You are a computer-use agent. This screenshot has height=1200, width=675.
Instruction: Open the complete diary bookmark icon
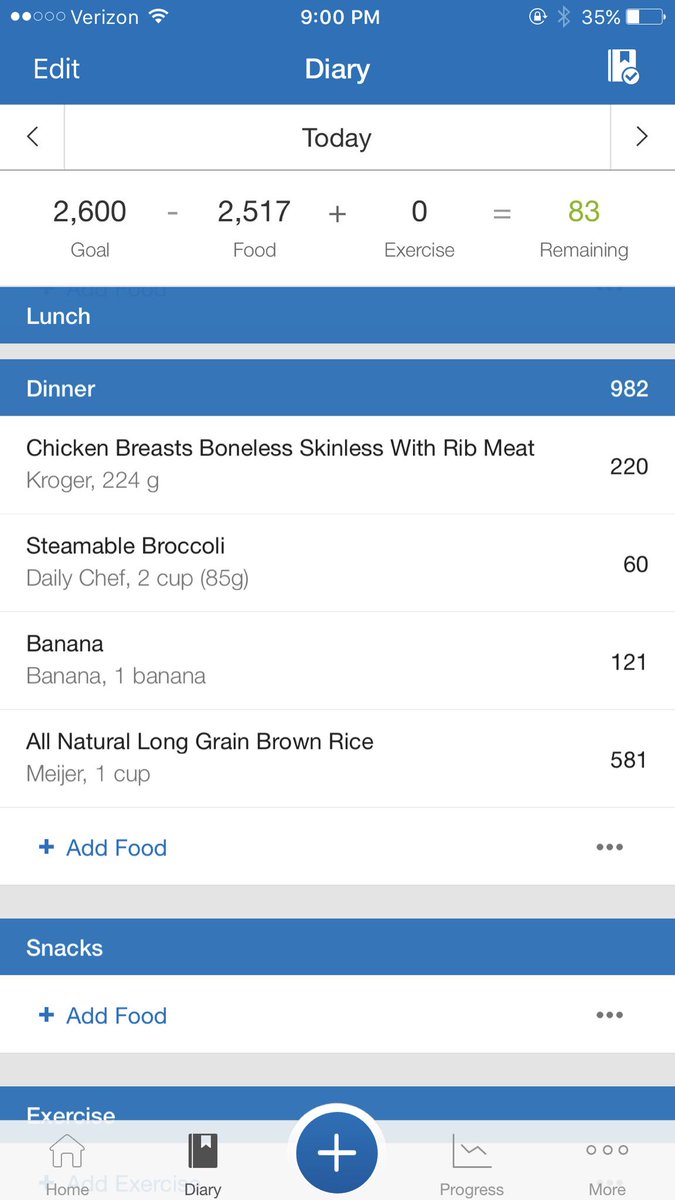(622, 68)
